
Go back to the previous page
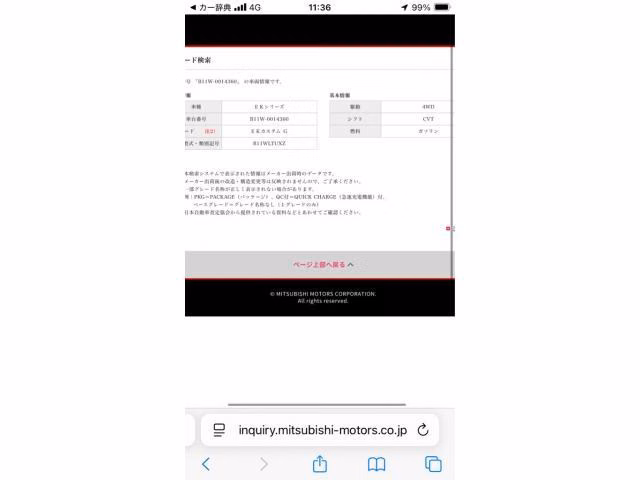pyautogui.click(x=206, y=464)
